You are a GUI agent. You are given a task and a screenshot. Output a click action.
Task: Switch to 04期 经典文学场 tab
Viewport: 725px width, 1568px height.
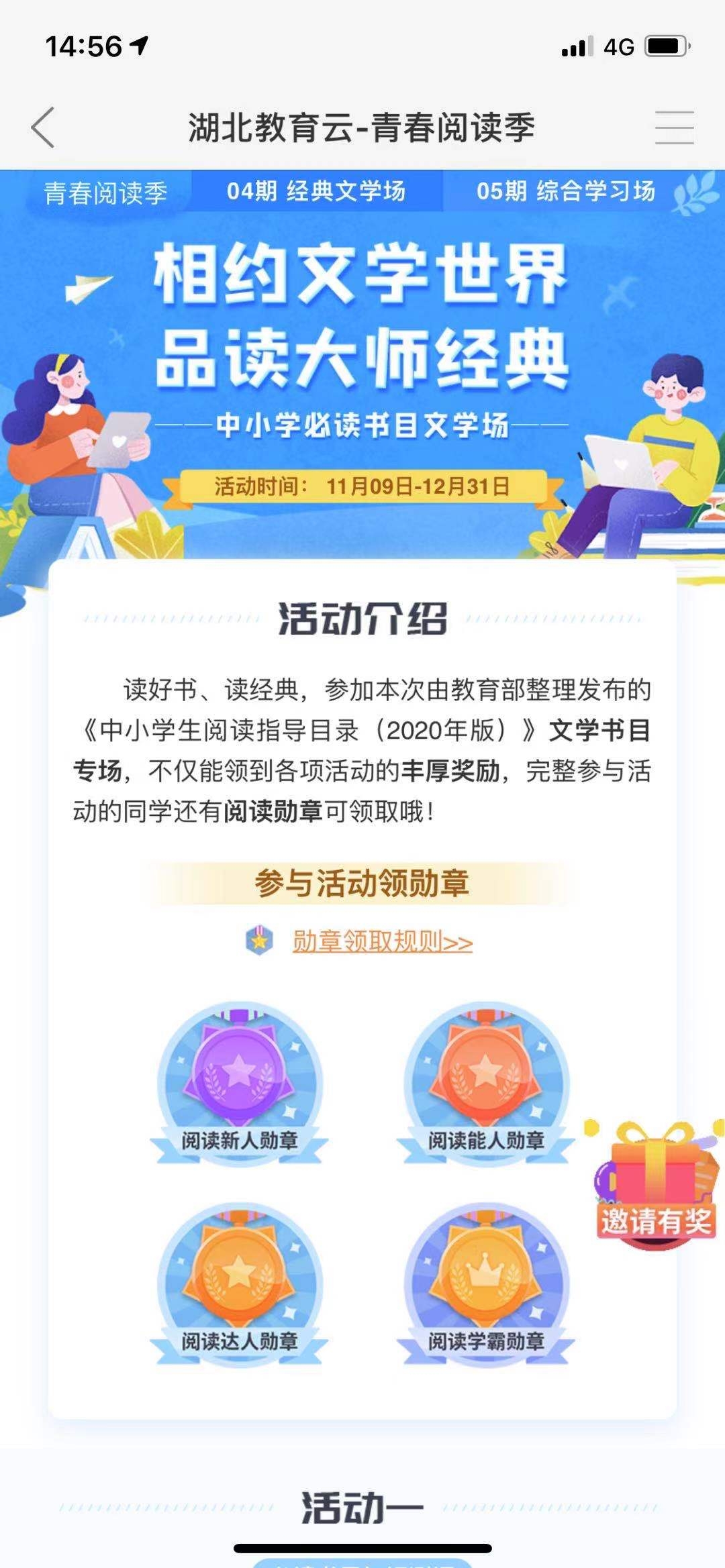pos(316,191)
